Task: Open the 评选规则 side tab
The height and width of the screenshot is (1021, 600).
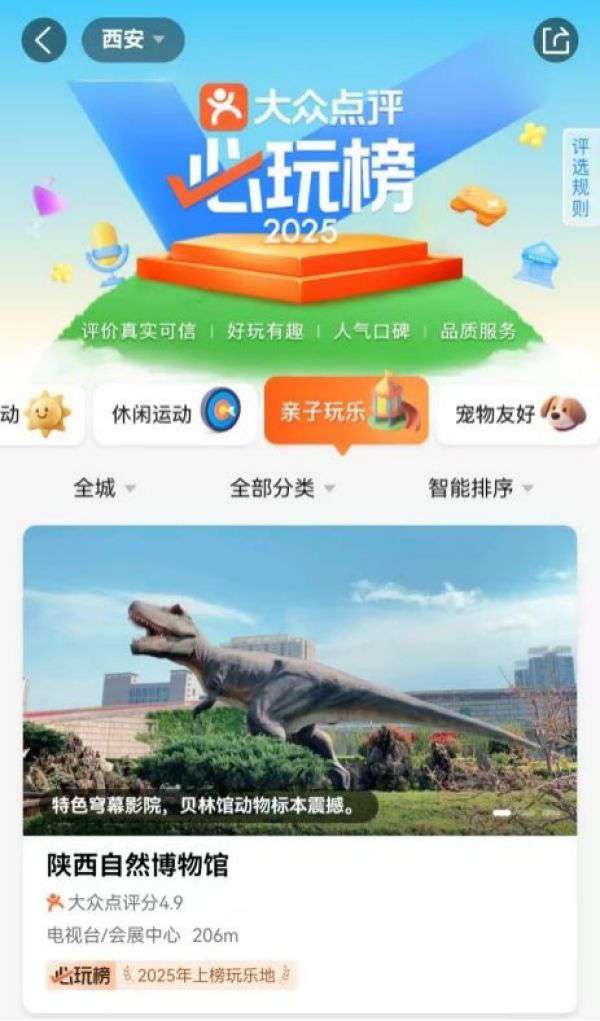Action: coord(580,178)
